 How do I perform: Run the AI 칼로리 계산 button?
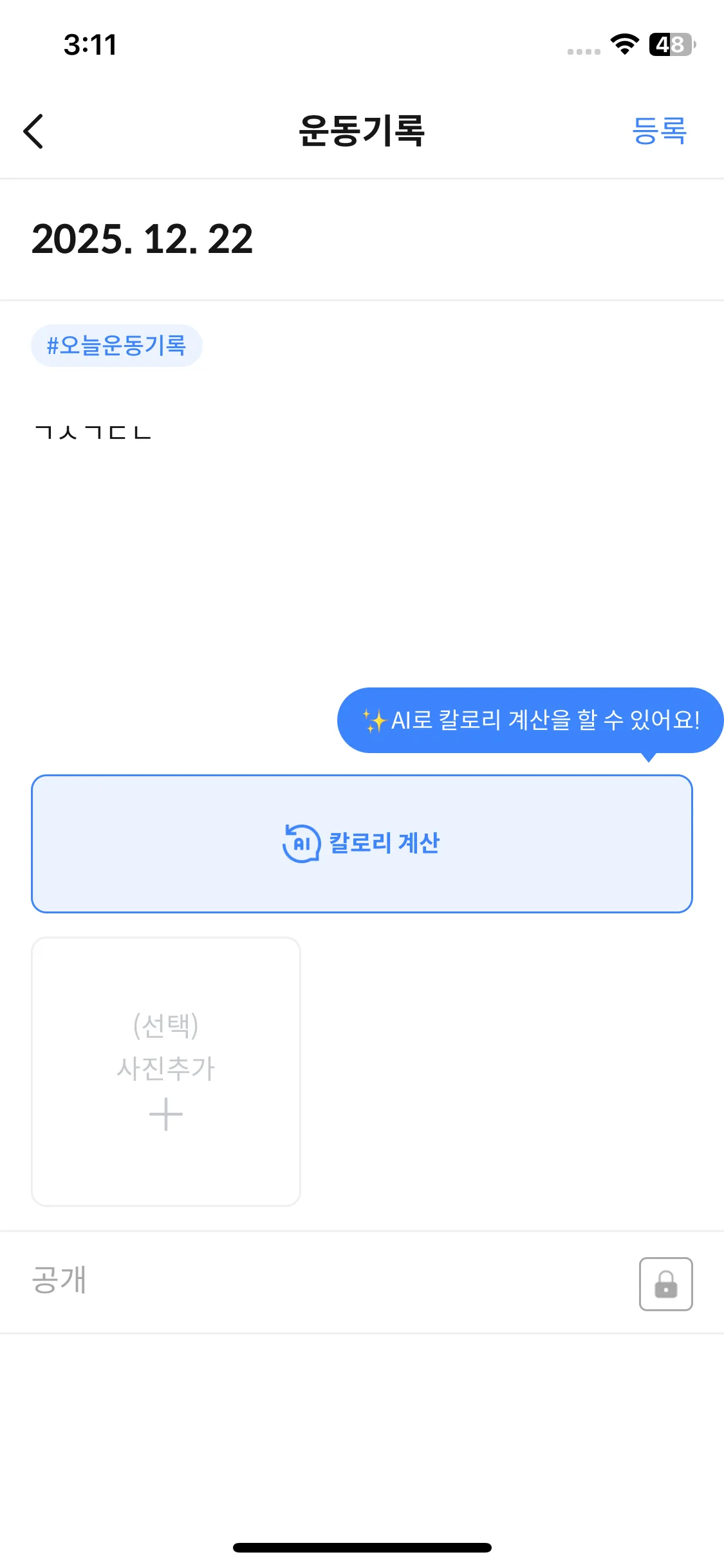coord(362,843)
